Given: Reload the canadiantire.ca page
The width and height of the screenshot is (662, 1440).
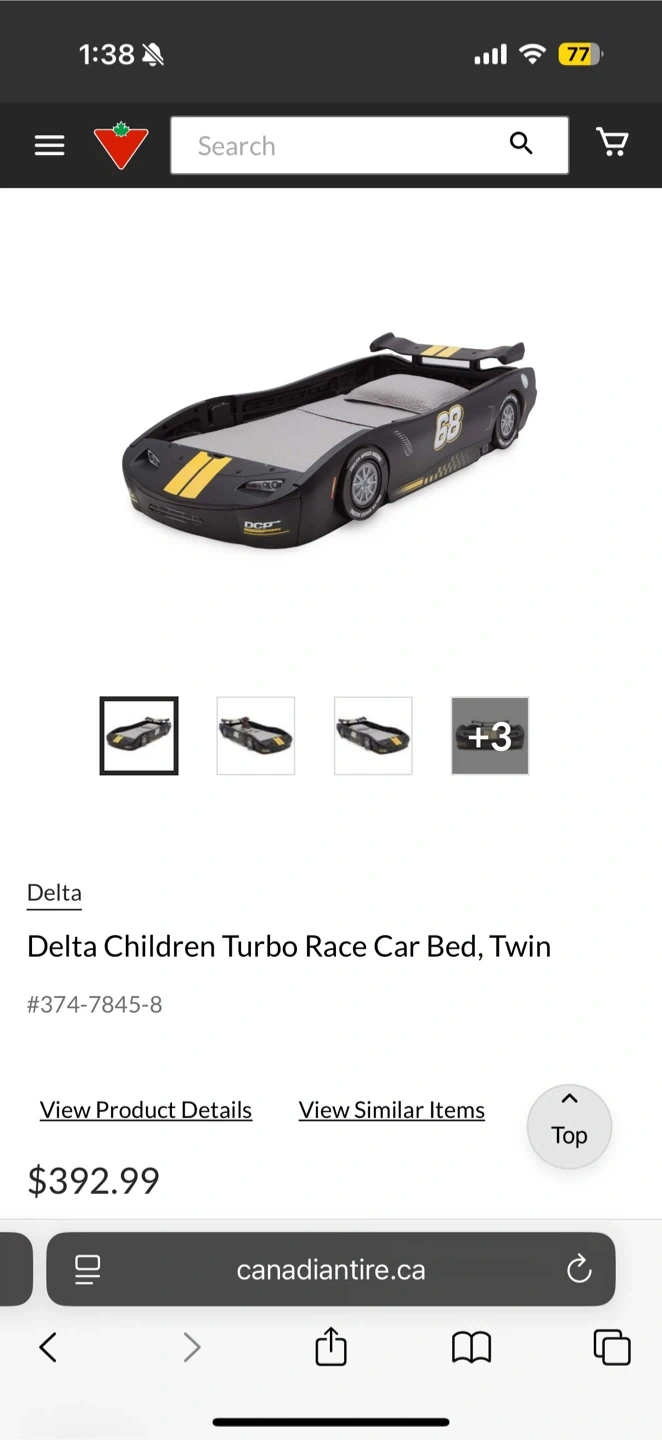Looking at the screenshot, I should point(579,1270).
